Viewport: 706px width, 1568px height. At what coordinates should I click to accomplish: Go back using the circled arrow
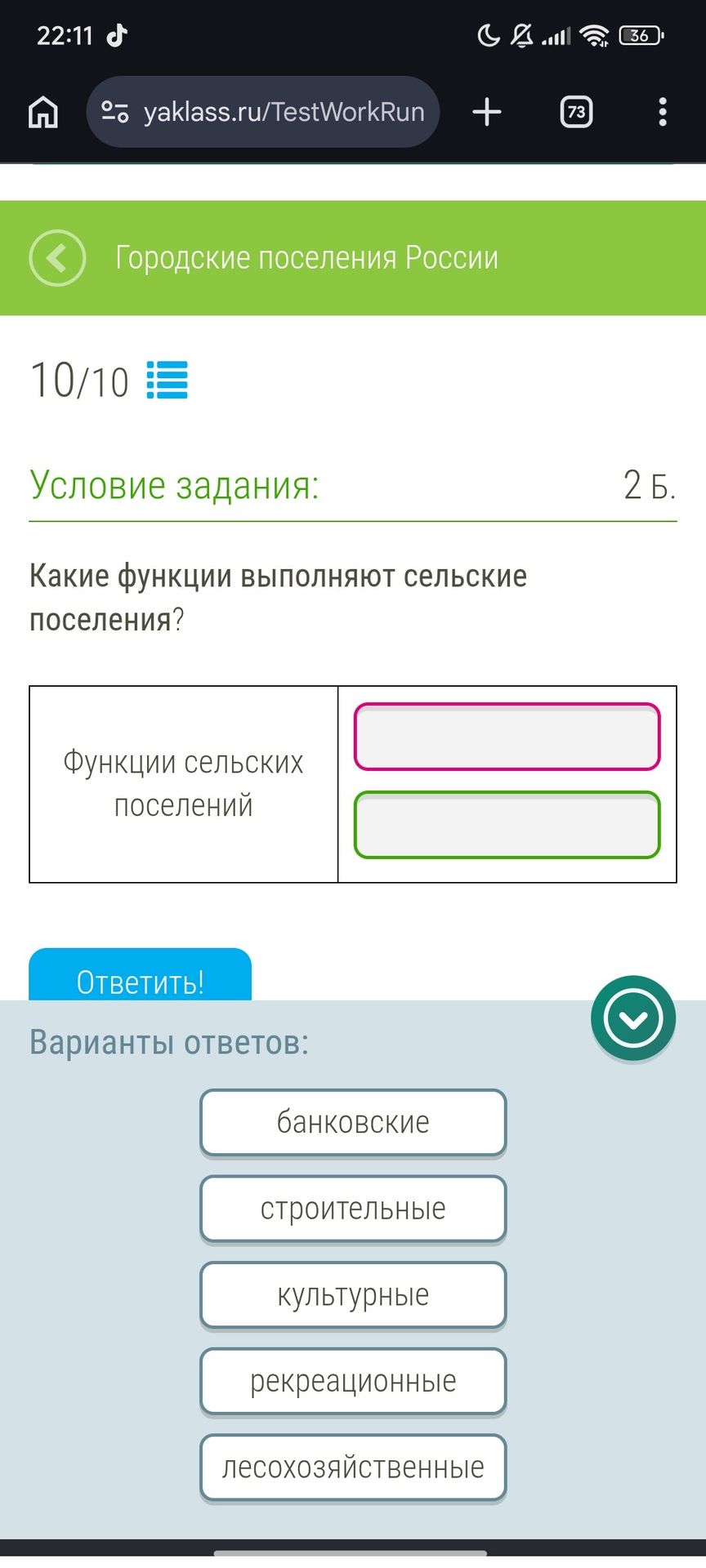57,258
